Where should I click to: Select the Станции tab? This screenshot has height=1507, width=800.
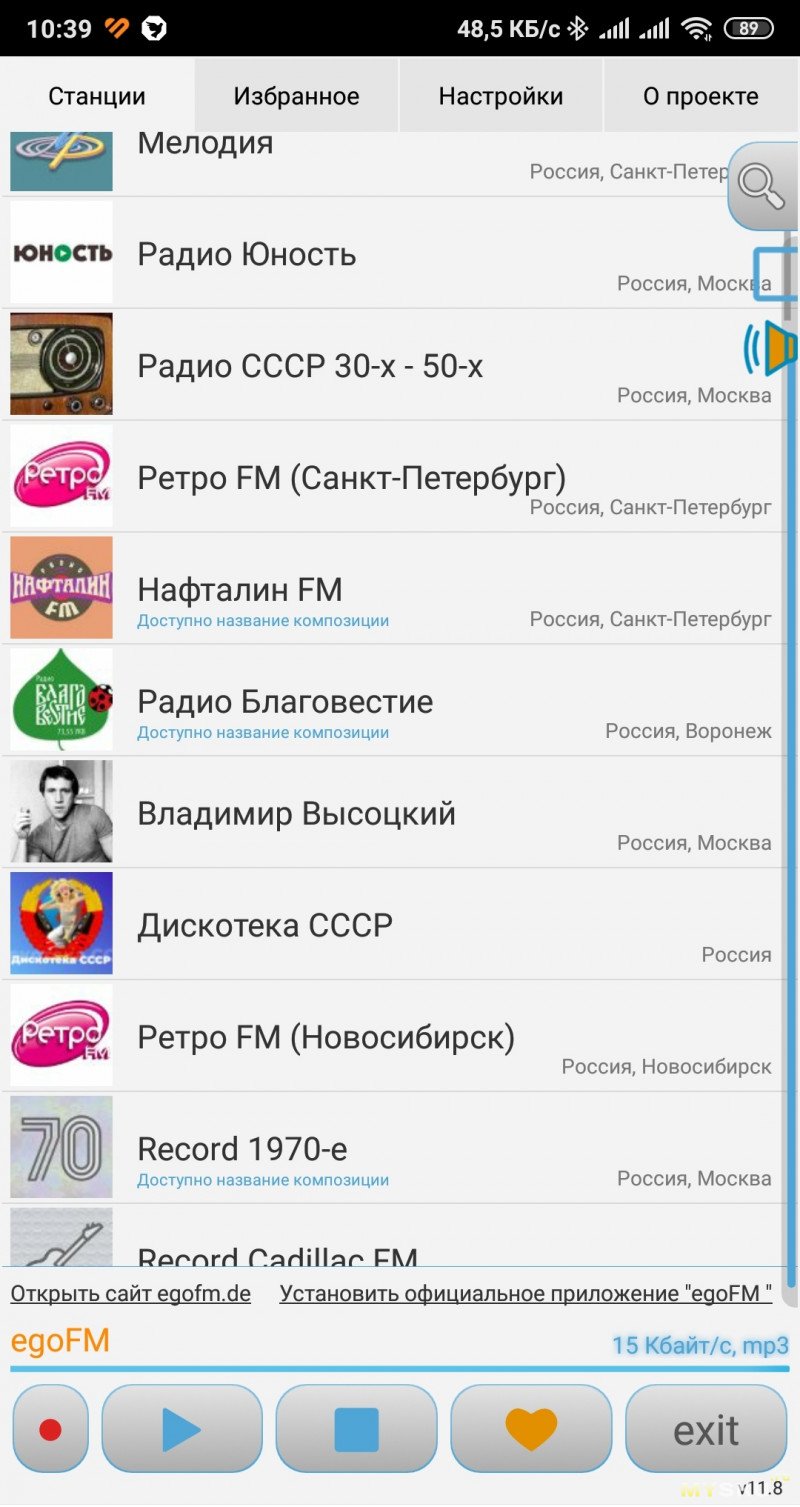pos(97,97)
